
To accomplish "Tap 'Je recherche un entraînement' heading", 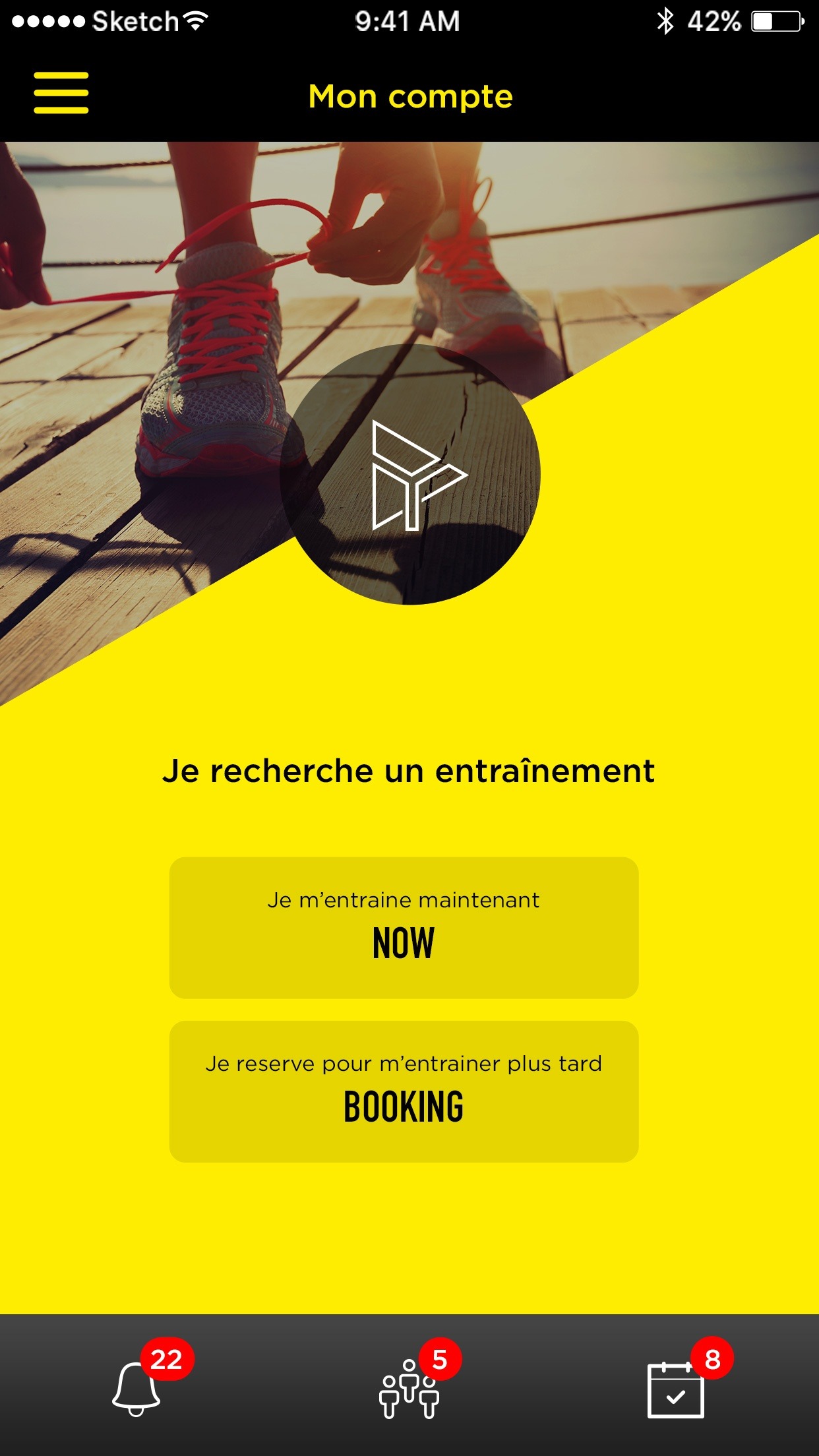I will (409, 773).
